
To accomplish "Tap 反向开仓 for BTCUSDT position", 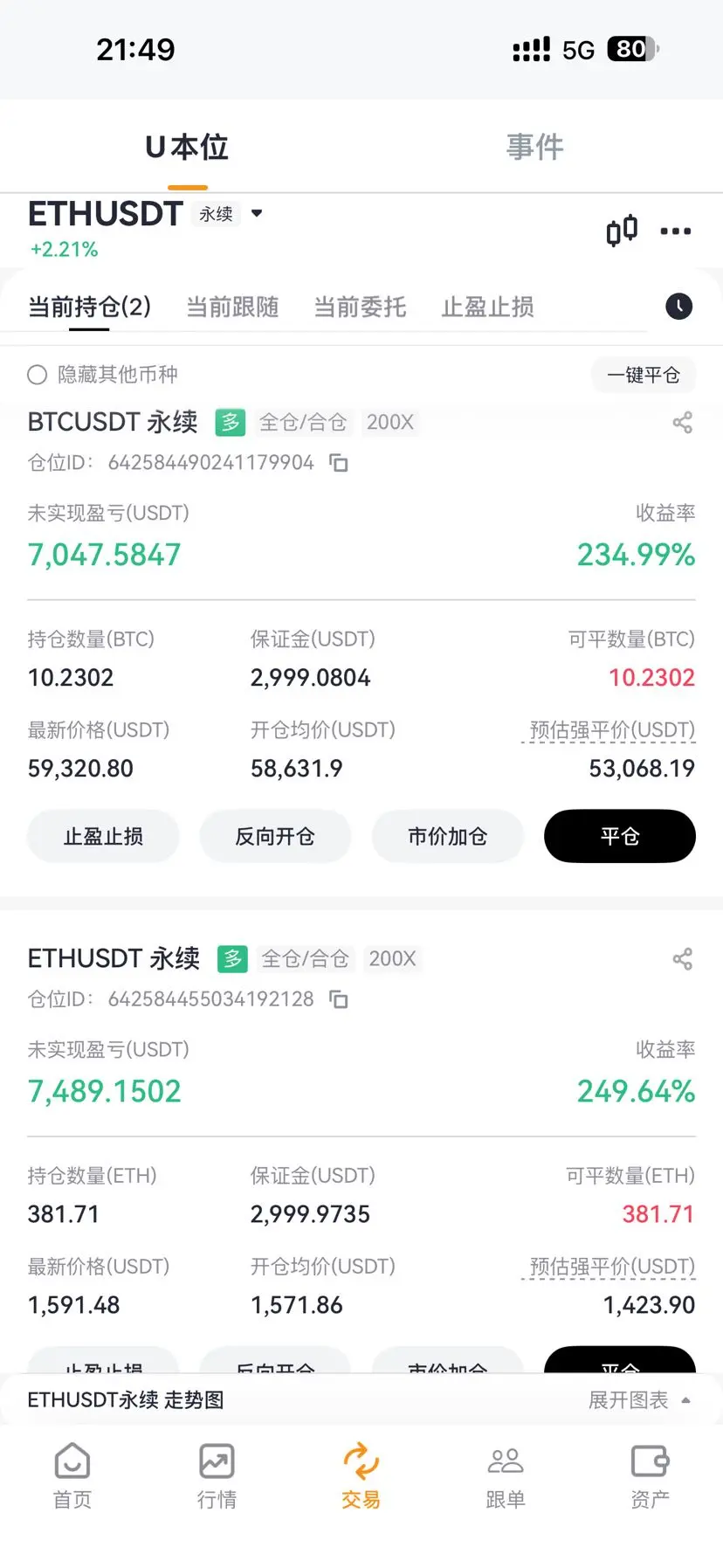I will pos(275,836).
